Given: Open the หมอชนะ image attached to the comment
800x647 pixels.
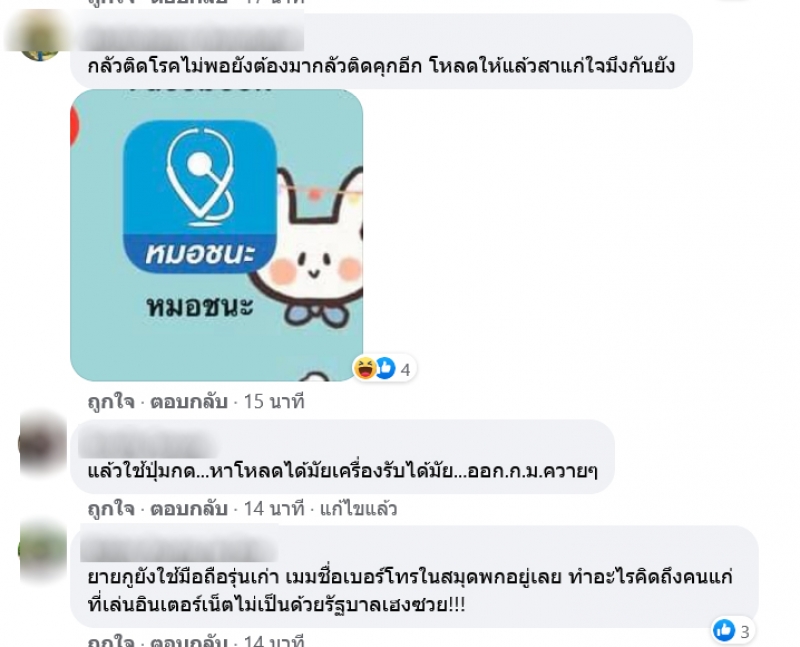Looking at the screenshot, I should point(216,235).
